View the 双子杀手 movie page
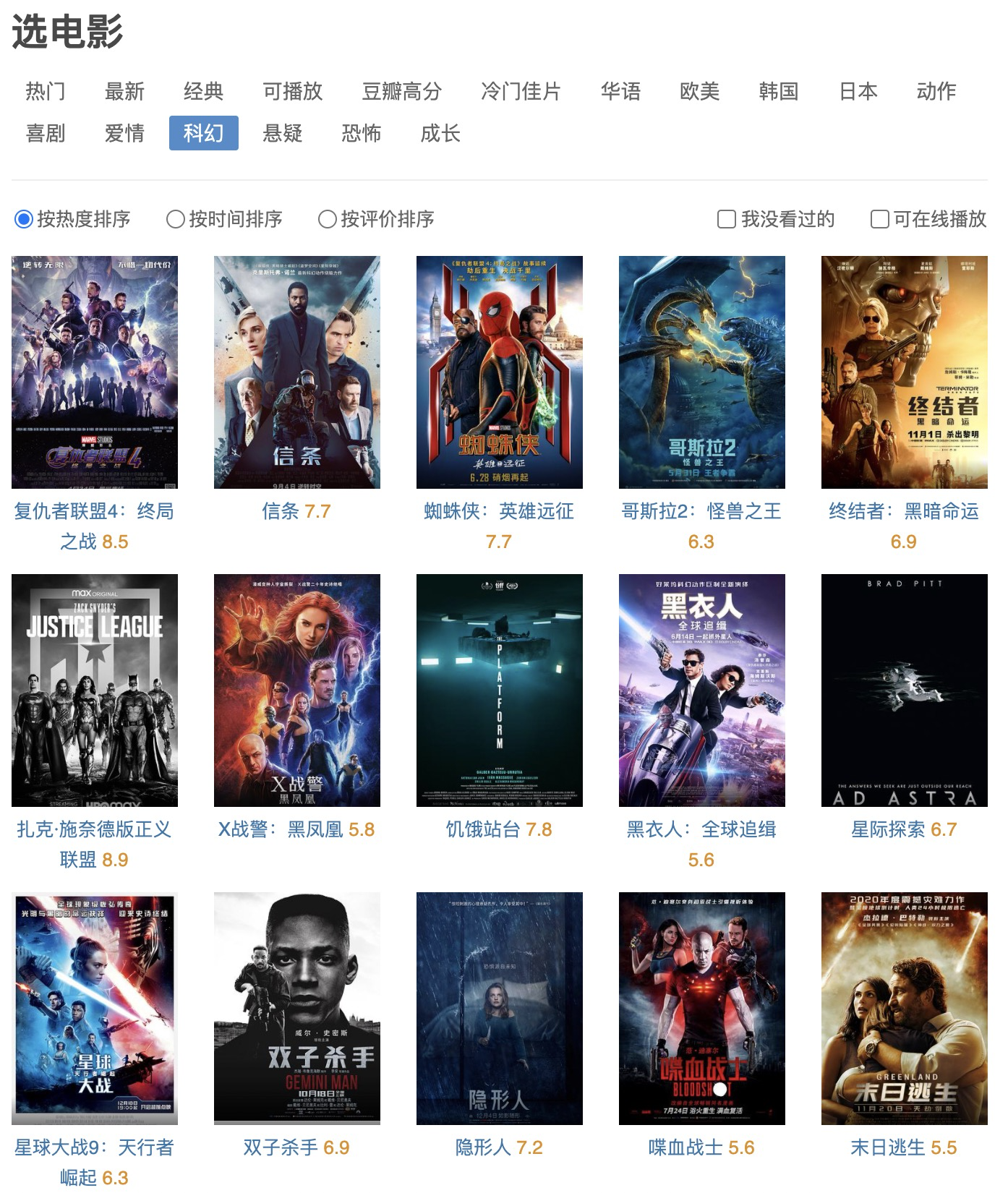Viewport: 1008px width, 1193px height. pyautogui.click(x=296, y=1008)
